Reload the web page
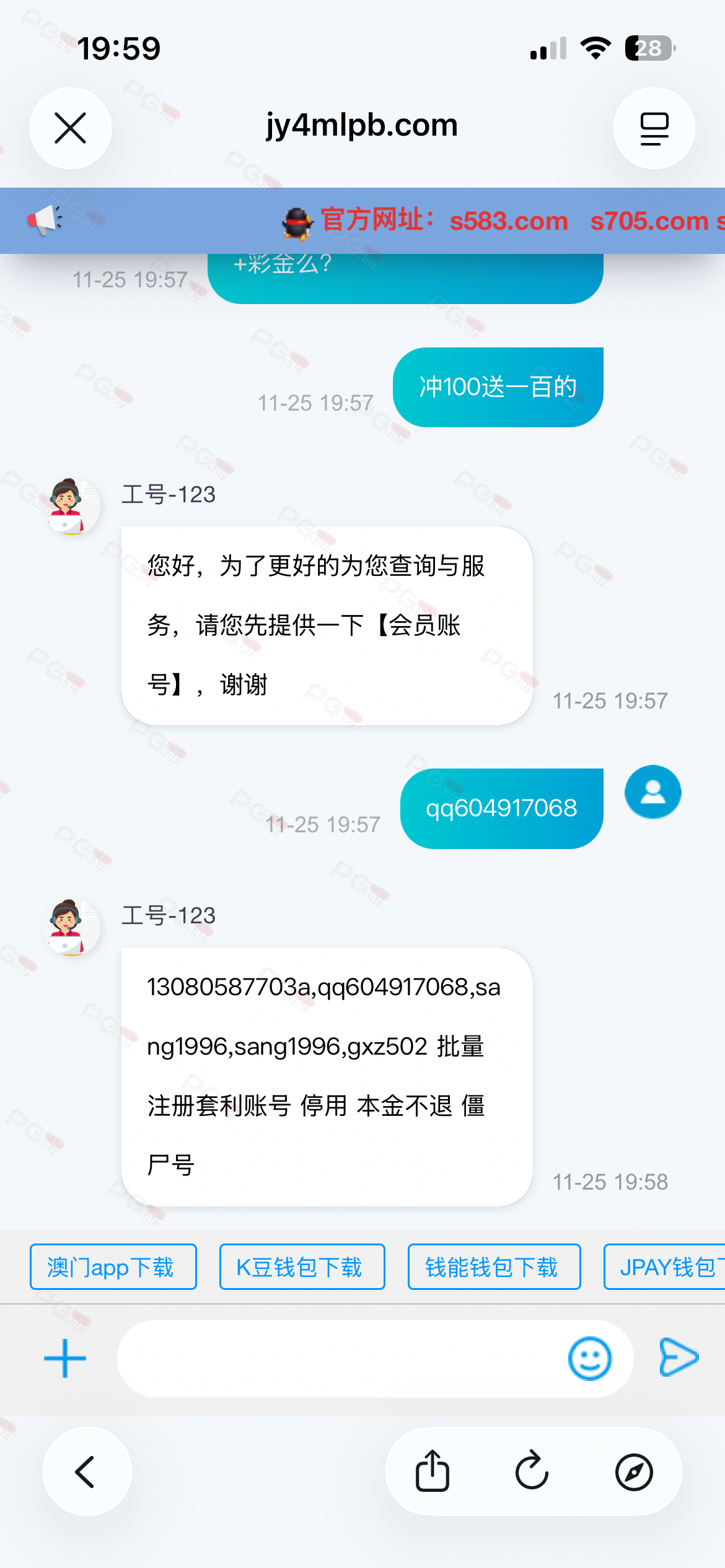Screen dimensions: 725x1568 click(x=532, y=1471)
